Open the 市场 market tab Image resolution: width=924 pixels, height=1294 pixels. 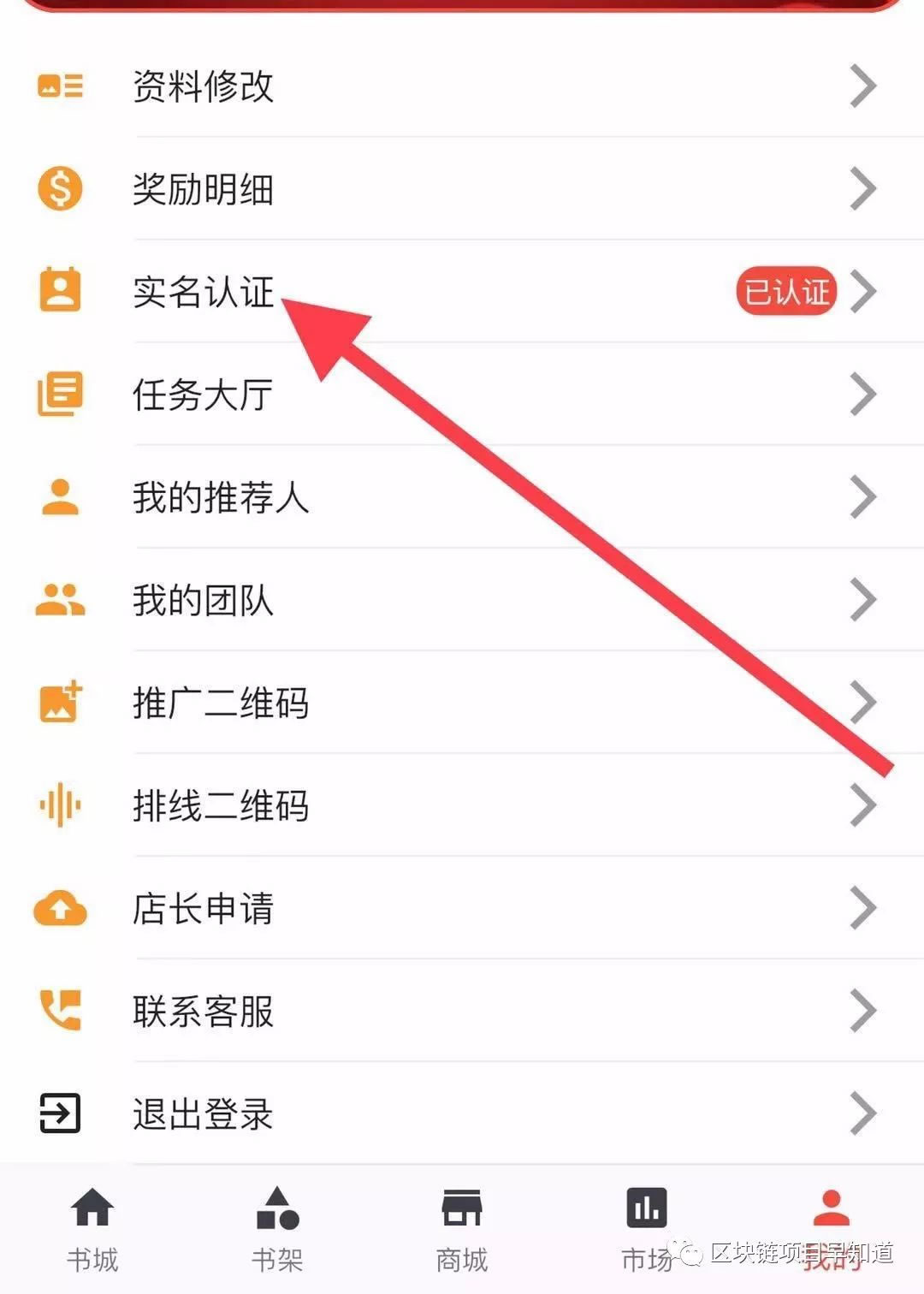647,1229
